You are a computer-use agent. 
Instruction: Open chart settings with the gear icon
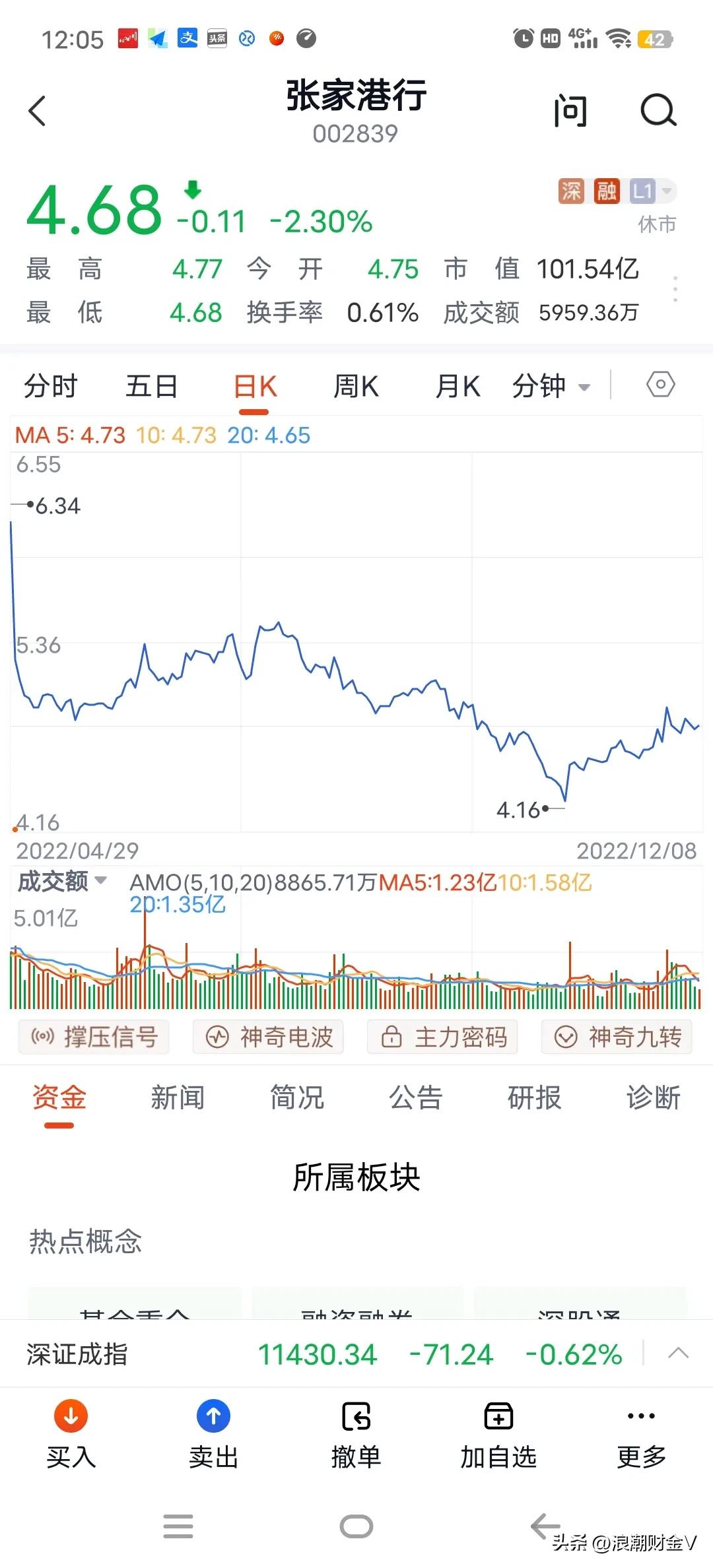pos(660,385)
